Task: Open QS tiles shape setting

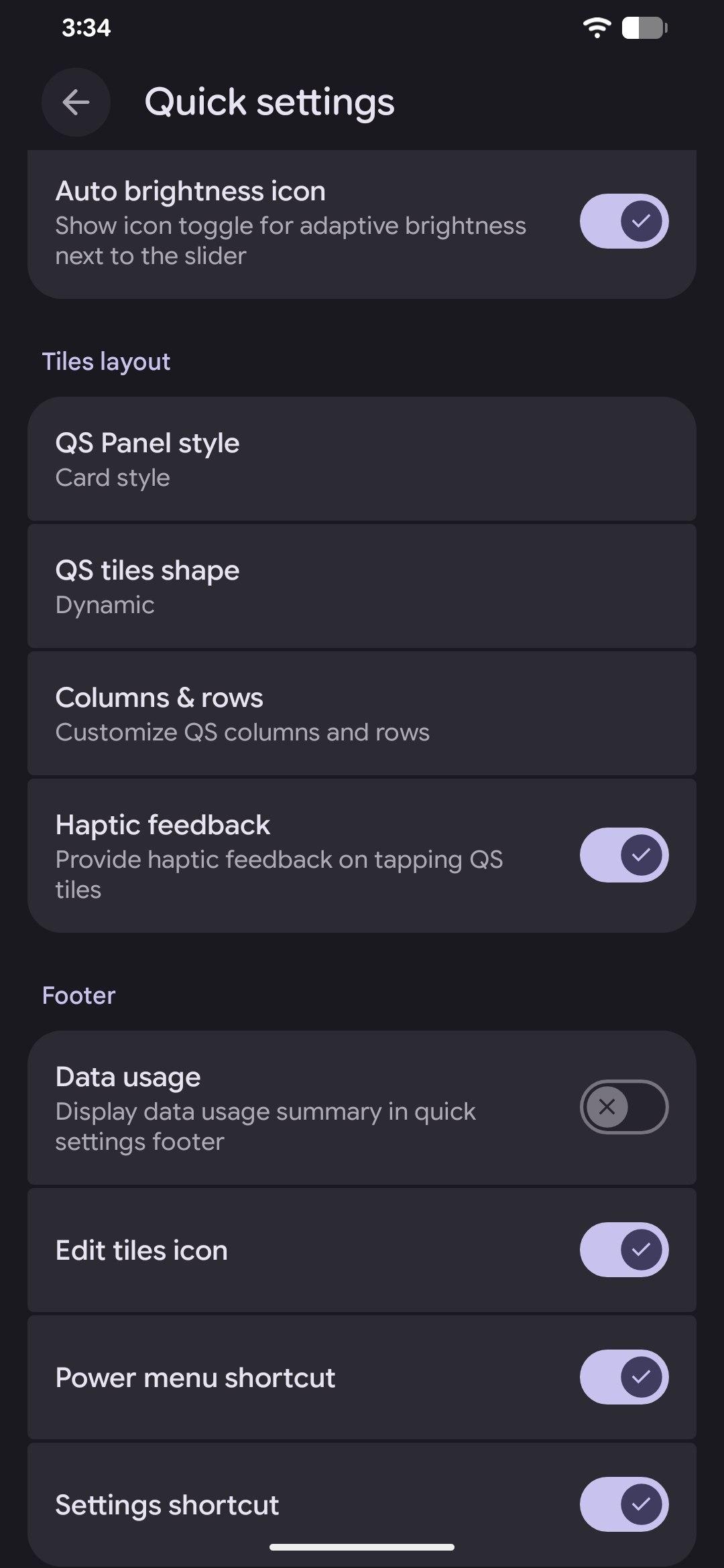Action: click(362, 587)
